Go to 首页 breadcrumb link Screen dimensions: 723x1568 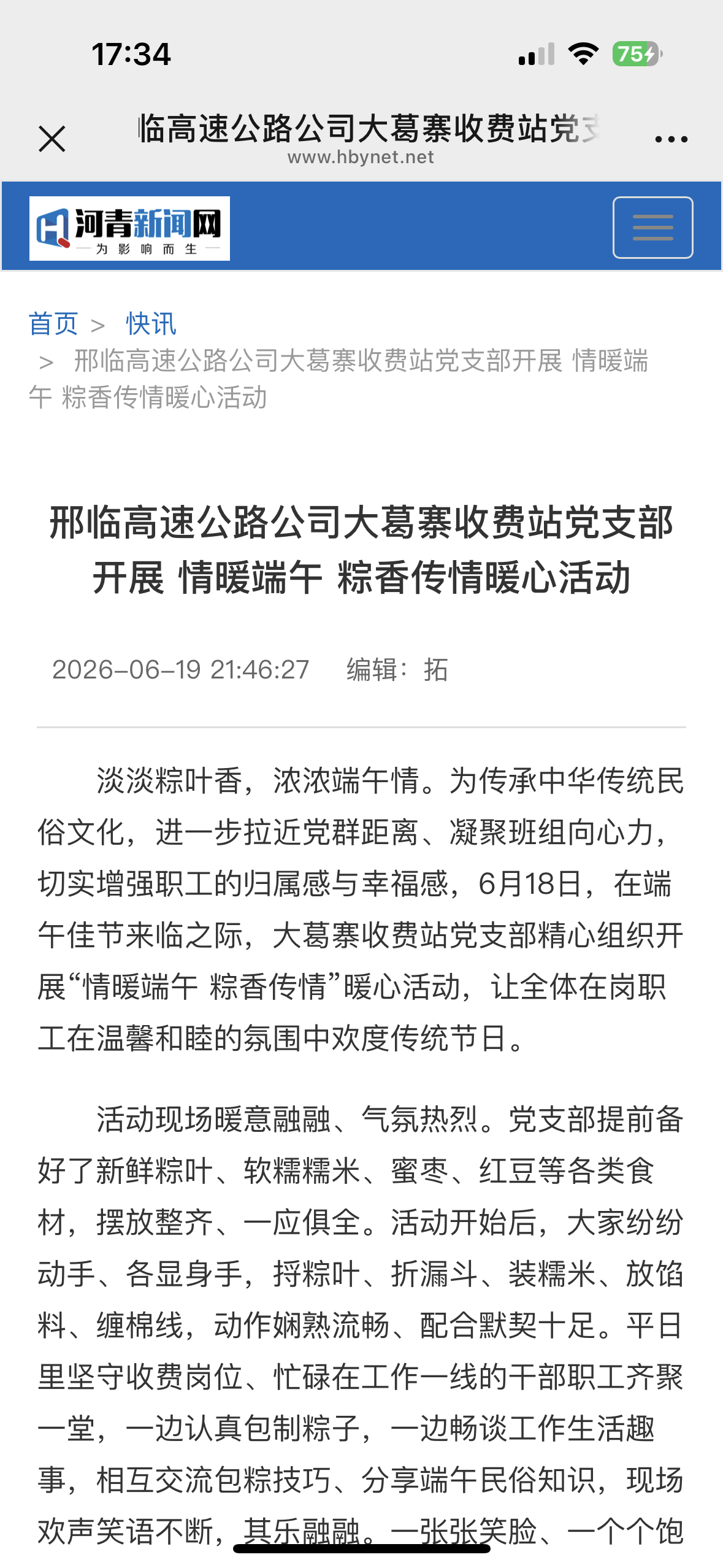pyautogui.click(x=53, y=324)
